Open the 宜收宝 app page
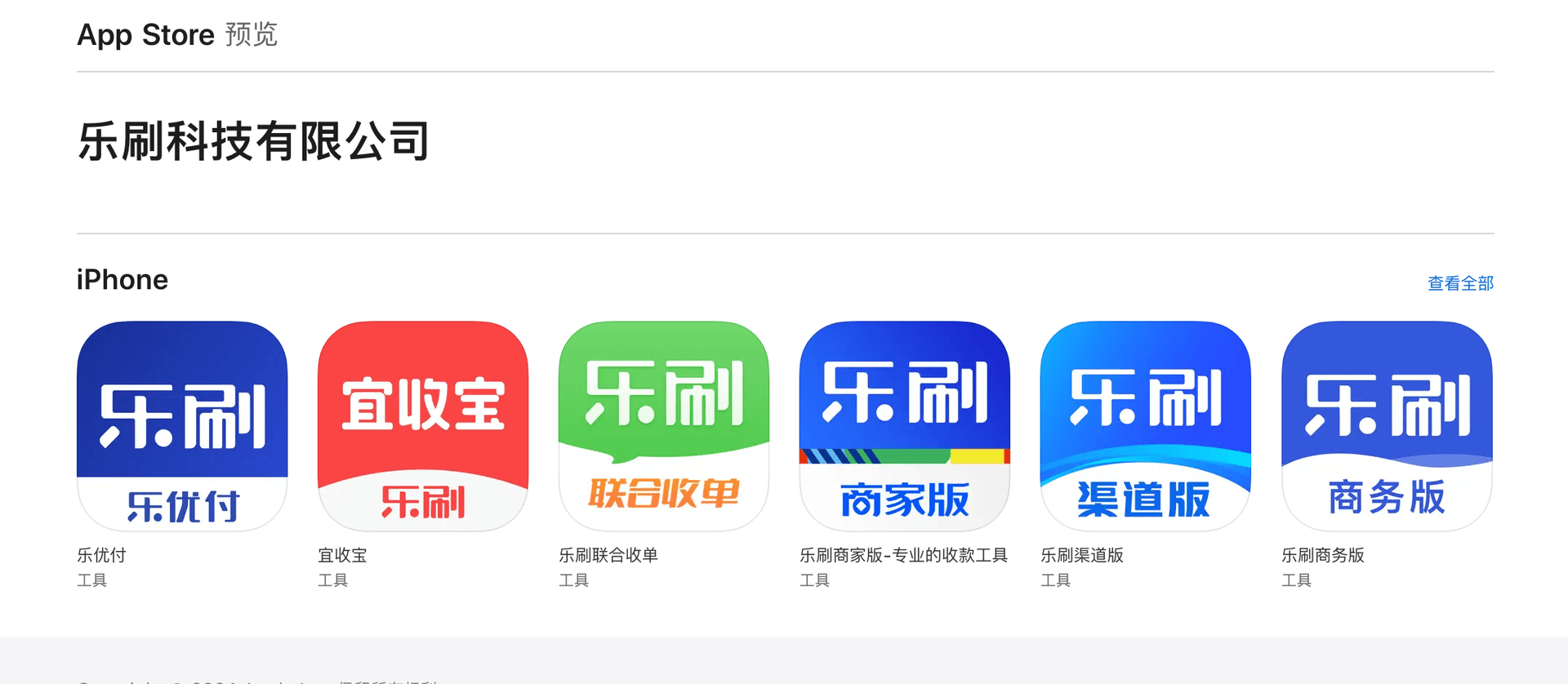This screenshot has width=1568, height=684. (x=423, y=426)
